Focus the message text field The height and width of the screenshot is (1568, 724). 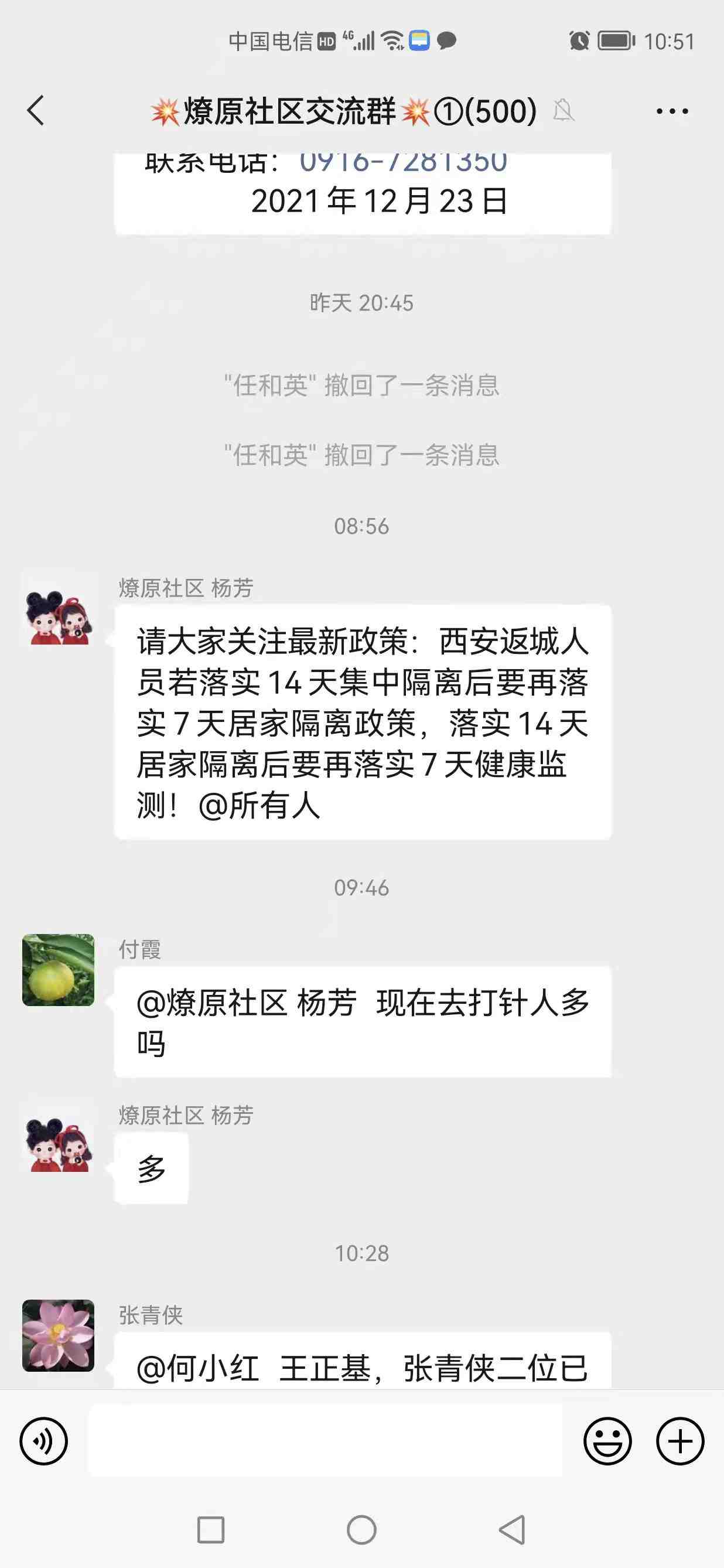coord(326,1441)
